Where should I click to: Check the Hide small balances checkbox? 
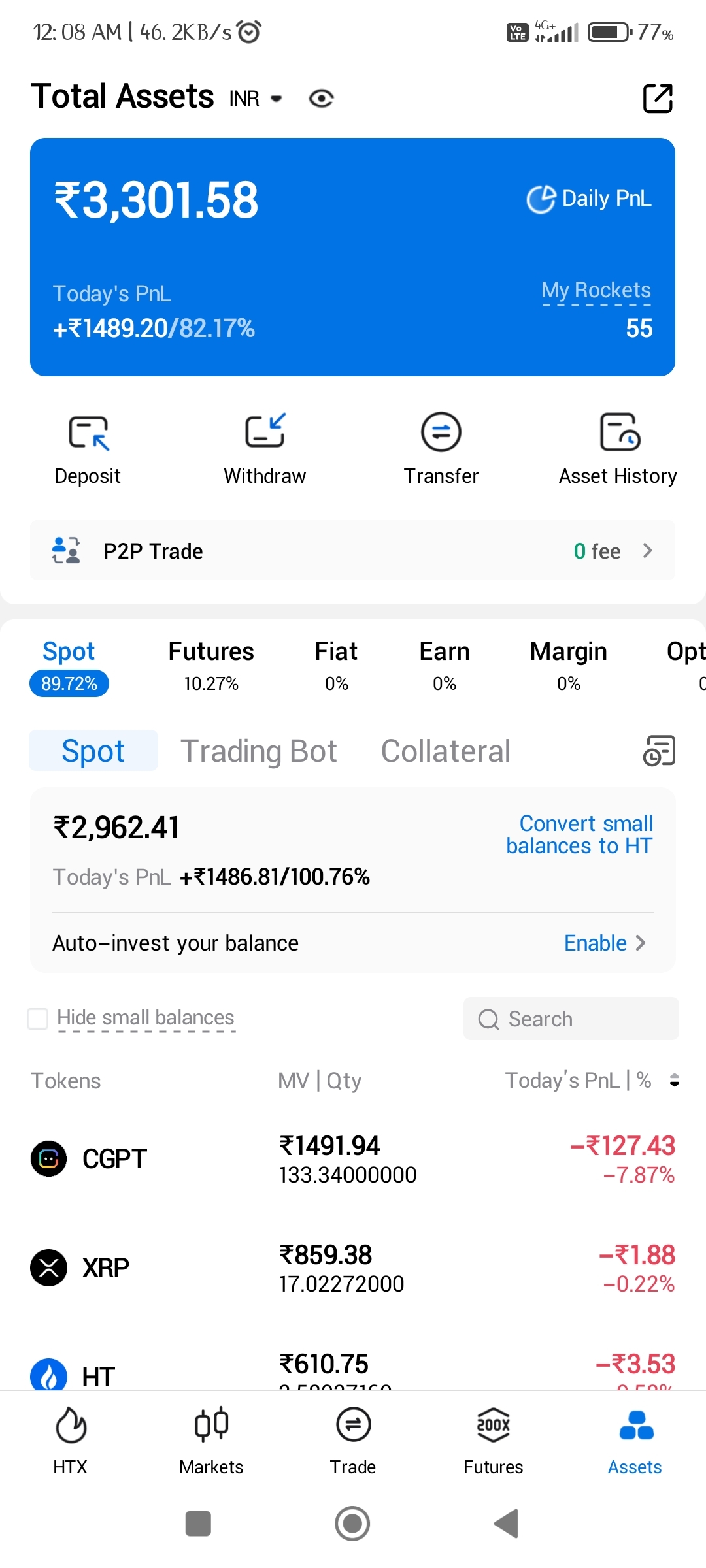[x=38, y=1019]
